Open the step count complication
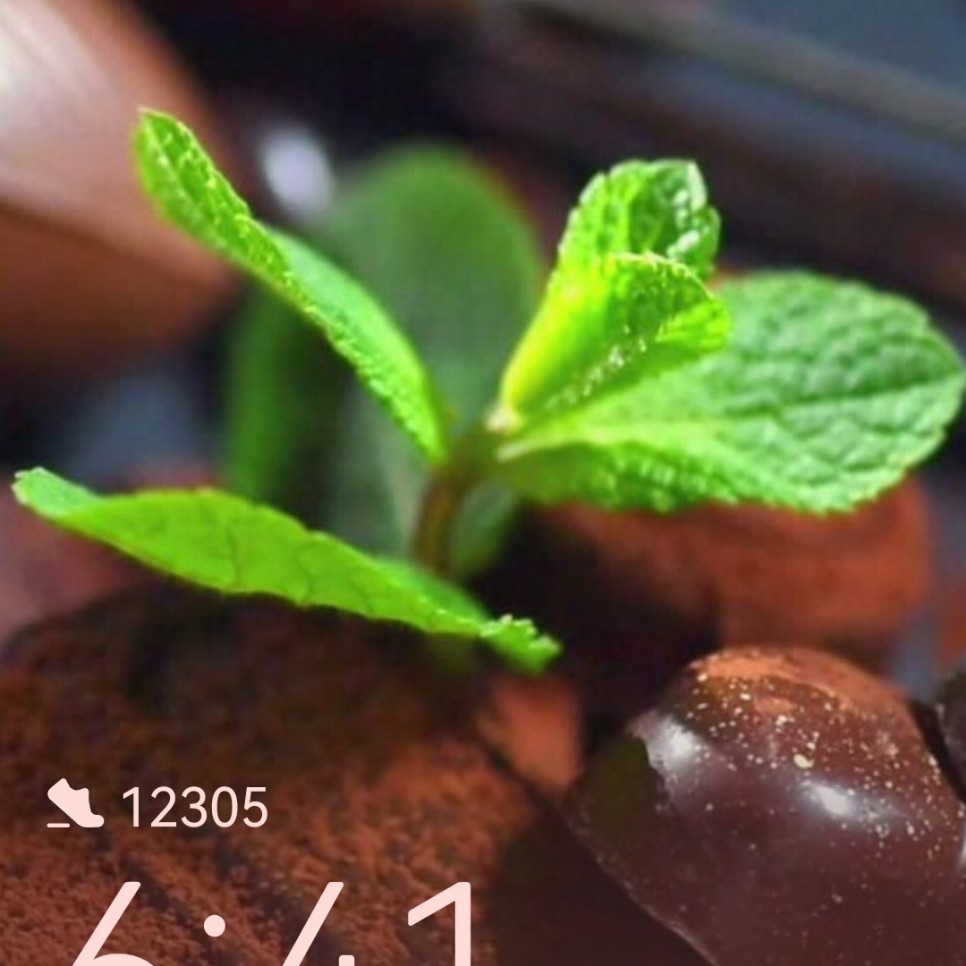Viewport: 966px width, 966px height. (158, 806)
